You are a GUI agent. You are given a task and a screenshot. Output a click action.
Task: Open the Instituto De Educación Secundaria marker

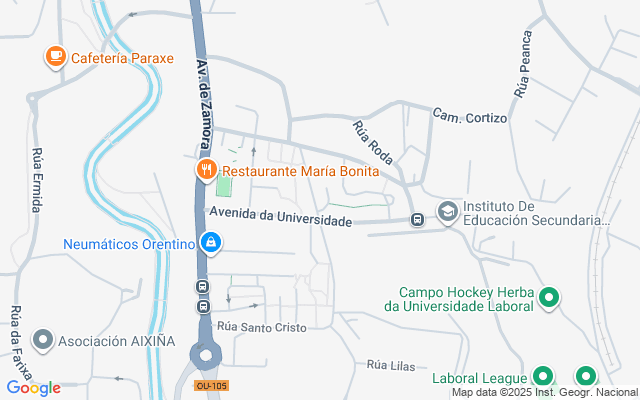click(x=447, y=212)
